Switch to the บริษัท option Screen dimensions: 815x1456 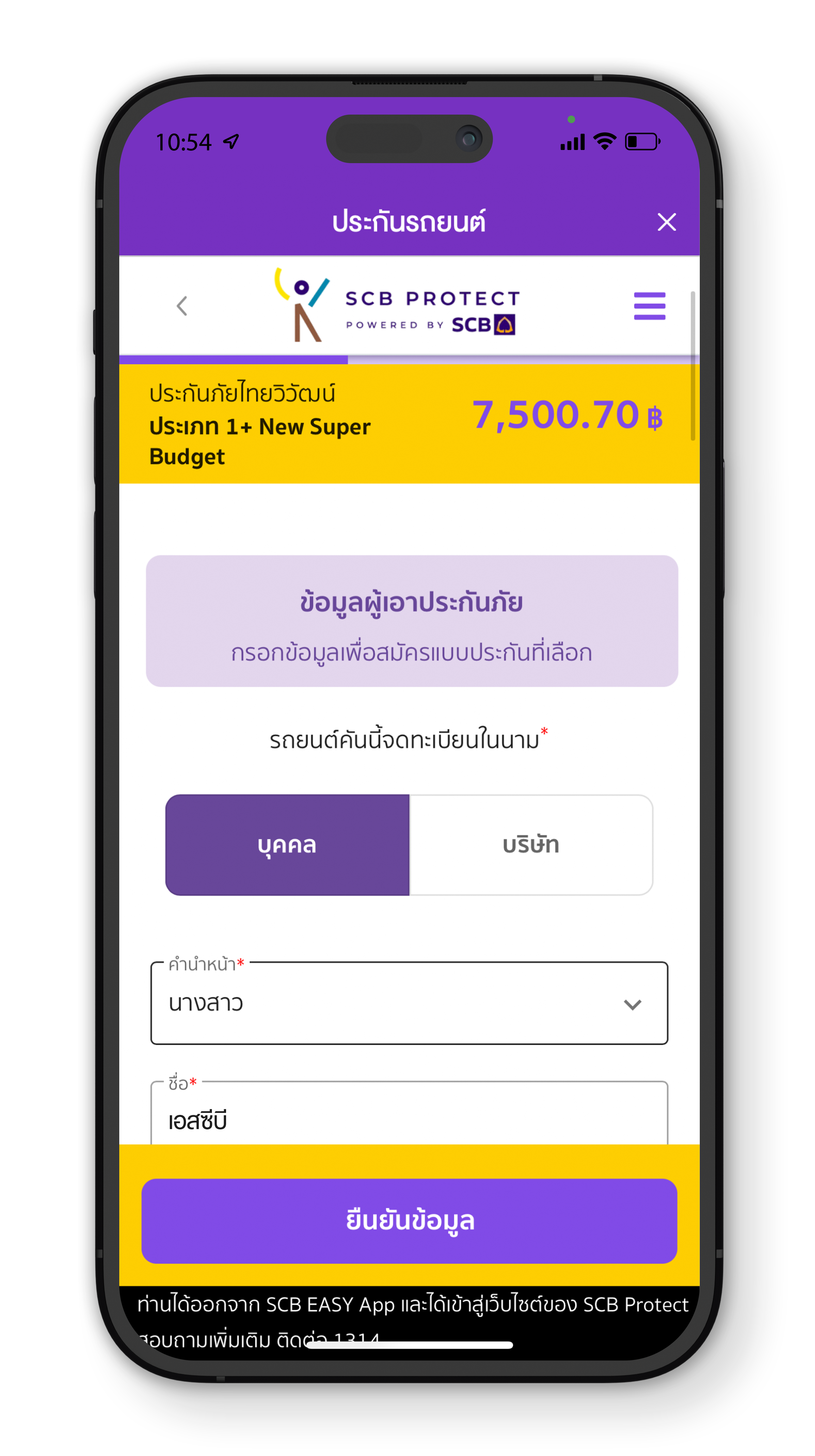tap(531, 844)
